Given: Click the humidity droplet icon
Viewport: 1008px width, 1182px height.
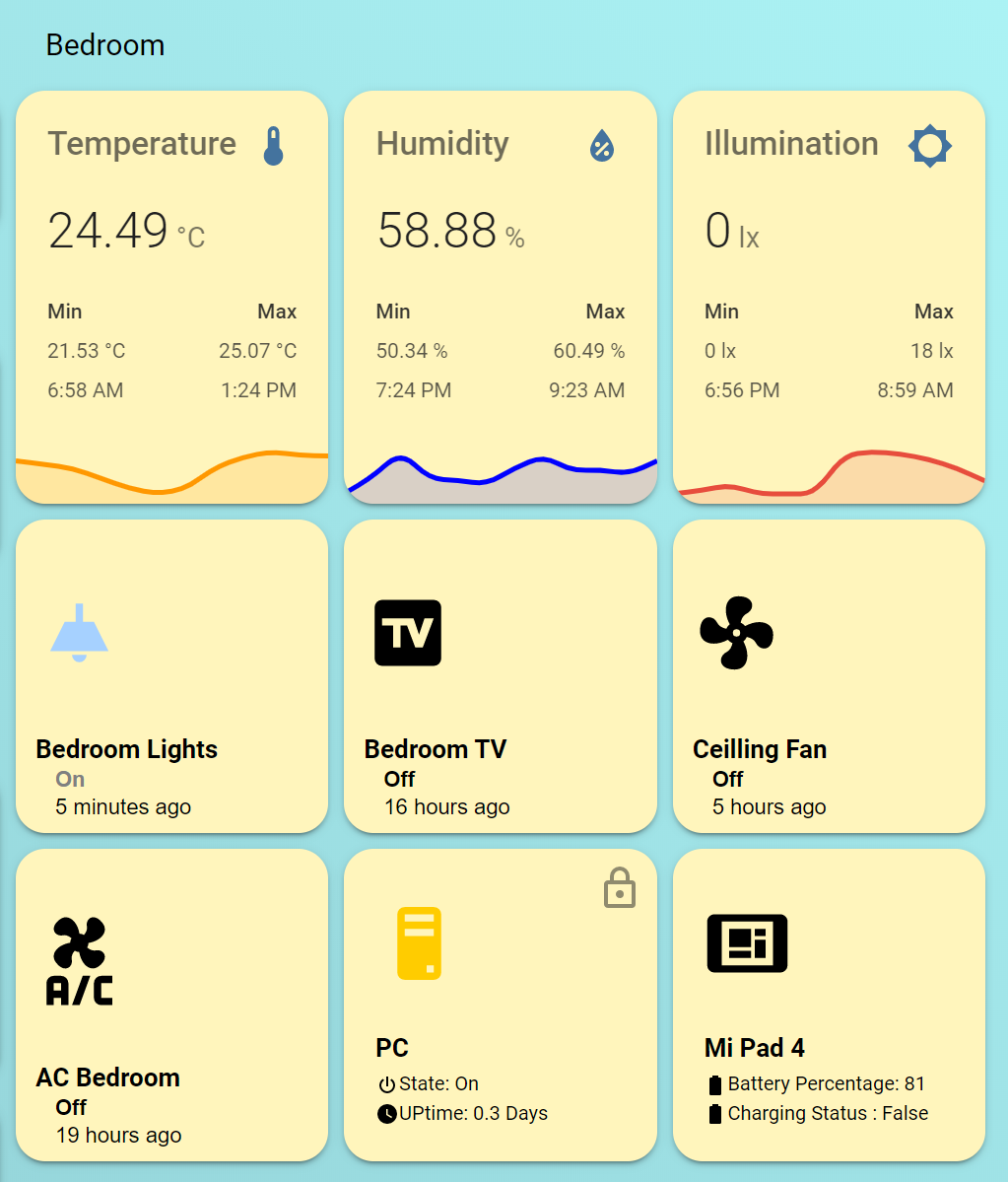Looking at the screenshot, I should point(602,145).
